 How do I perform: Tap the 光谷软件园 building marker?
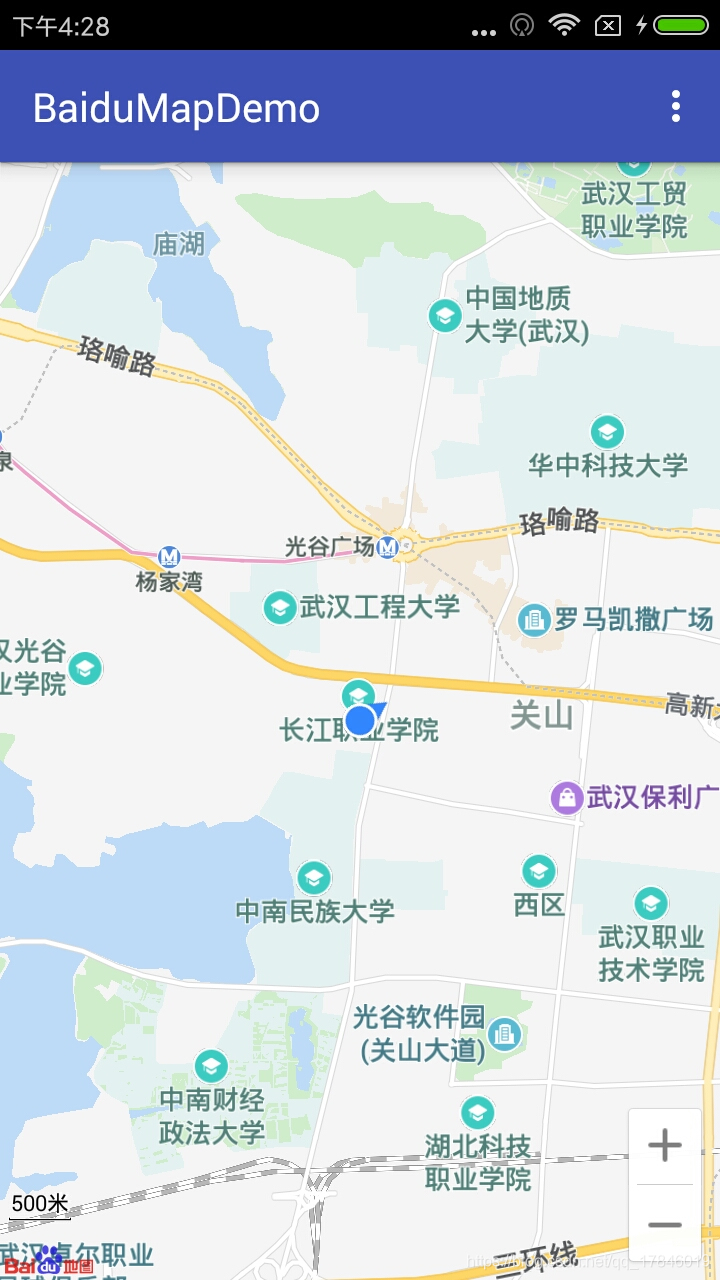pyautogui.click(x=506, y=1033)
